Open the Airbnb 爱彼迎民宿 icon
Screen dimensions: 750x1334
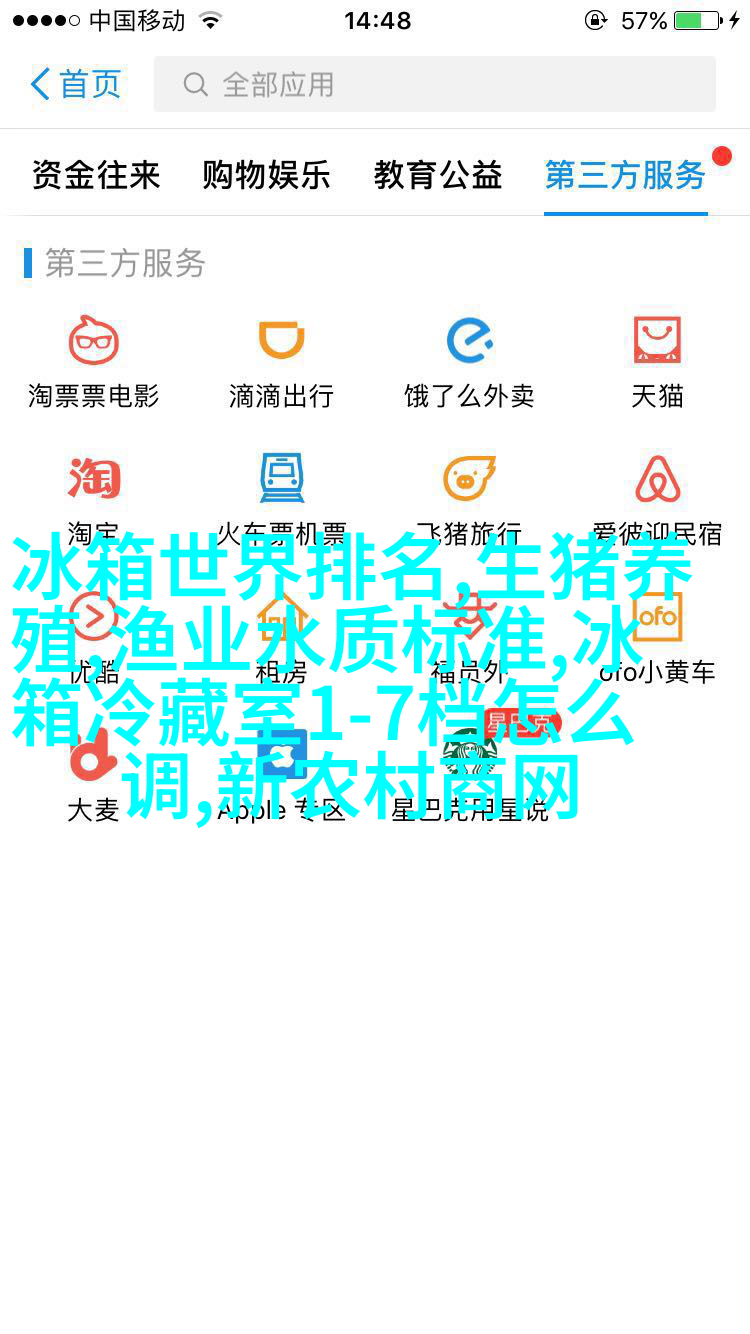tap(657, 480)
